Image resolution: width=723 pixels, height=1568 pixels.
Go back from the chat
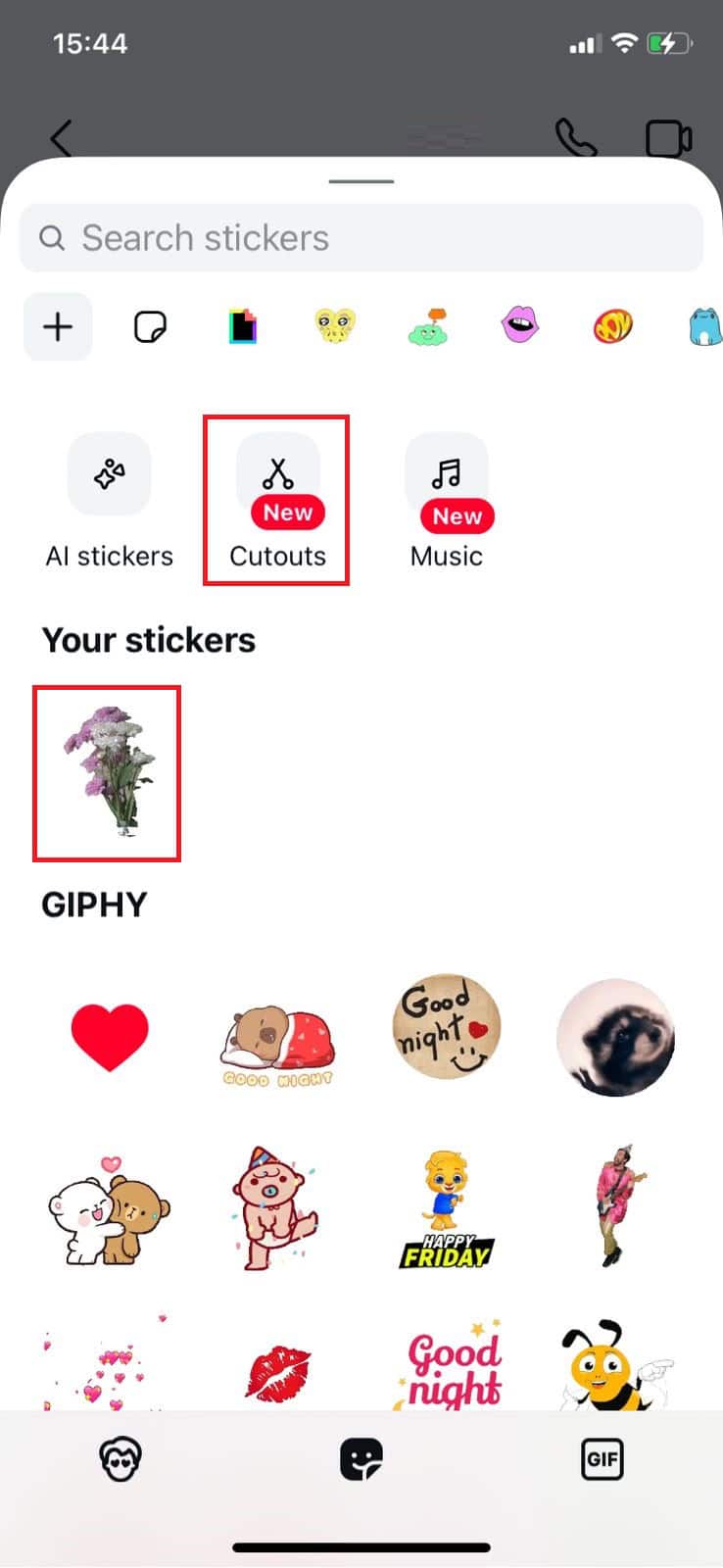pos(62,138)
